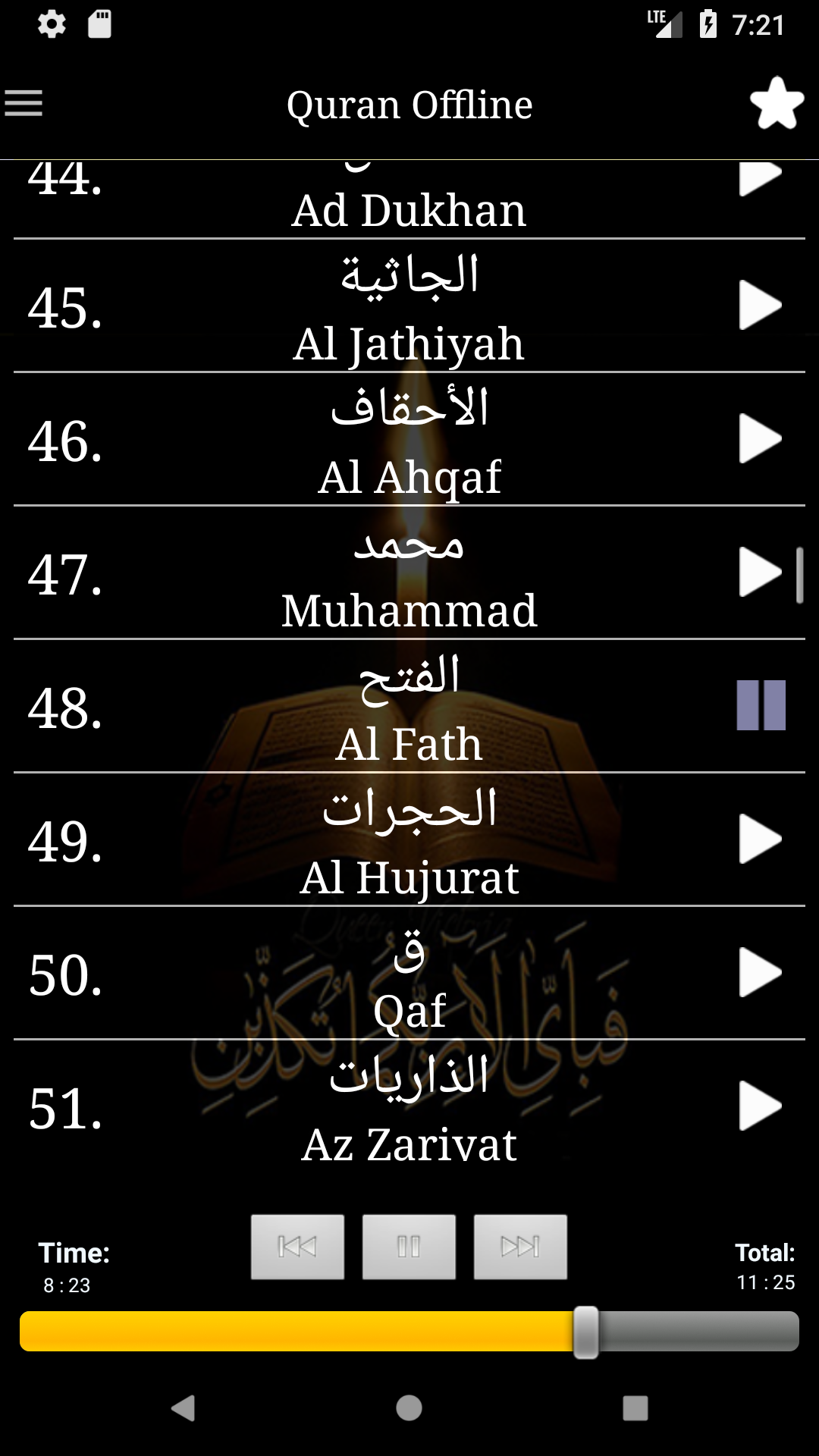Tap the skip icon next to Muhammad
Screen dimensions: 819x1456
764,573
